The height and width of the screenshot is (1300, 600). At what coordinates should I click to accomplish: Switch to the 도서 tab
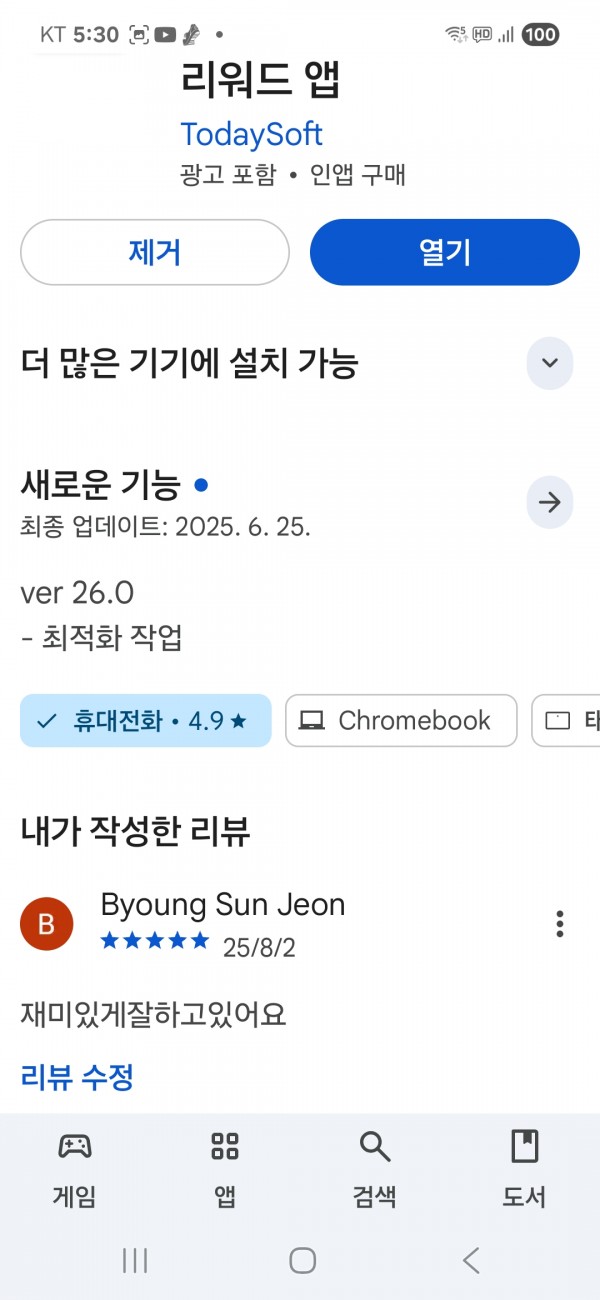point(524,1168)
